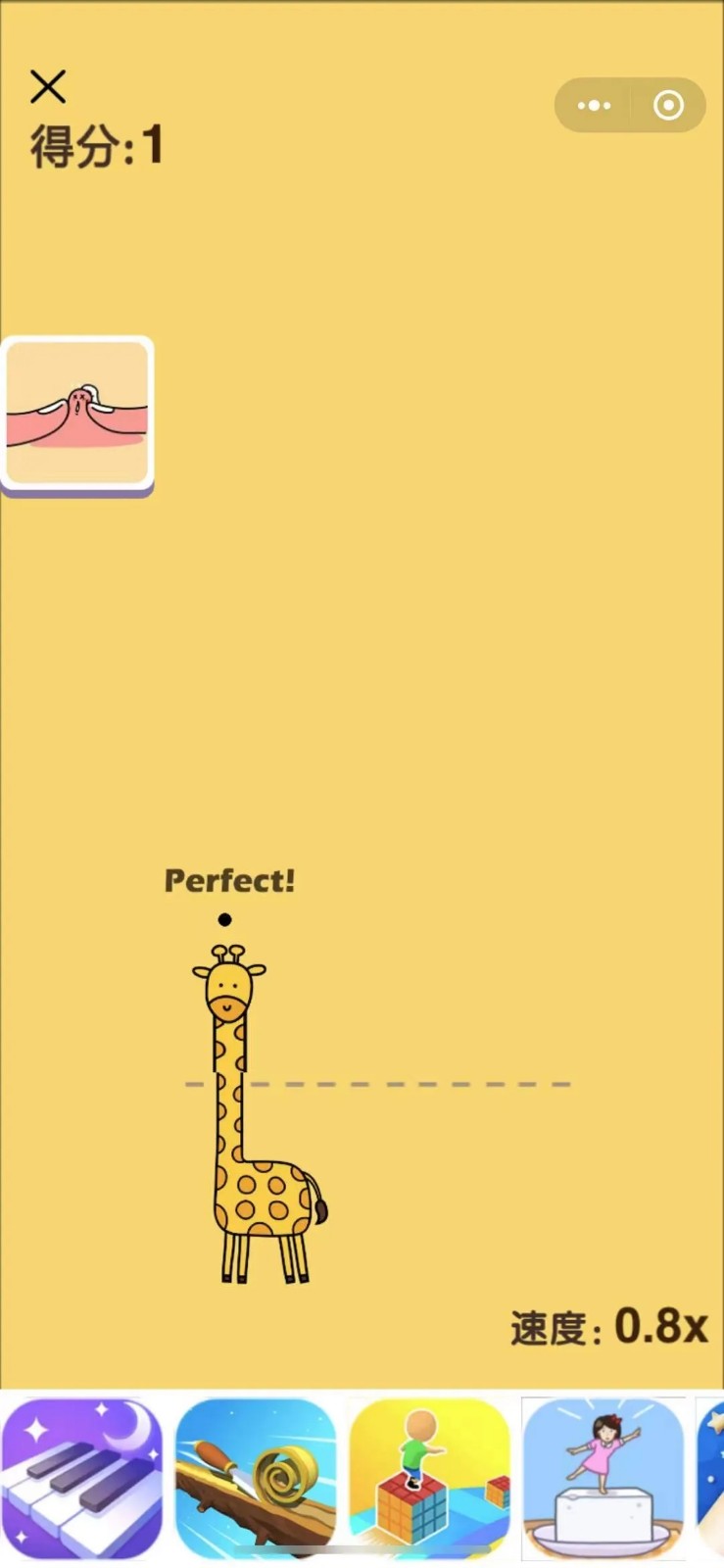Close the game with the X icon
724x1568 pixels.
point(47,86)
